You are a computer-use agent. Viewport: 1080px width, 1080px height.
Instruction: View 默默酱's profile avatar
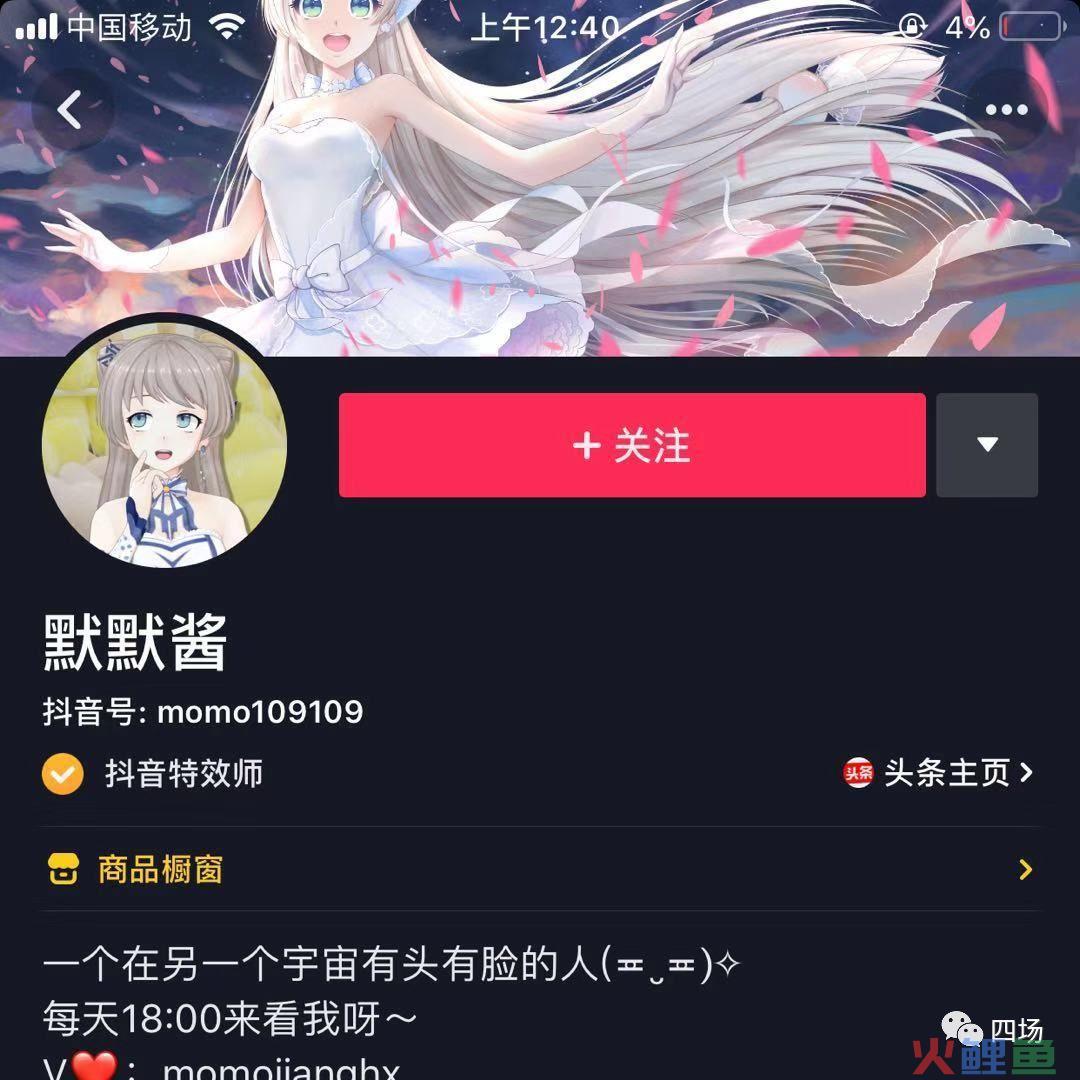164,445
